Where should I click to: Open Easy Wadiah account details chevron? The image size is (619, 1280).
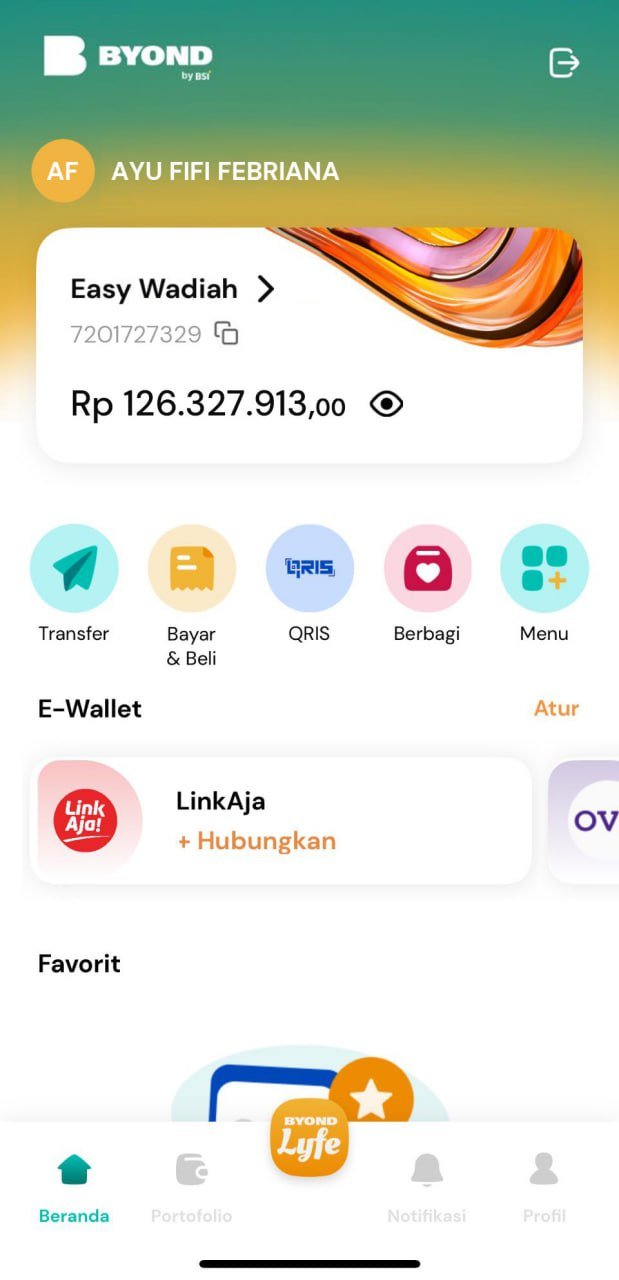tap(266, 289)
